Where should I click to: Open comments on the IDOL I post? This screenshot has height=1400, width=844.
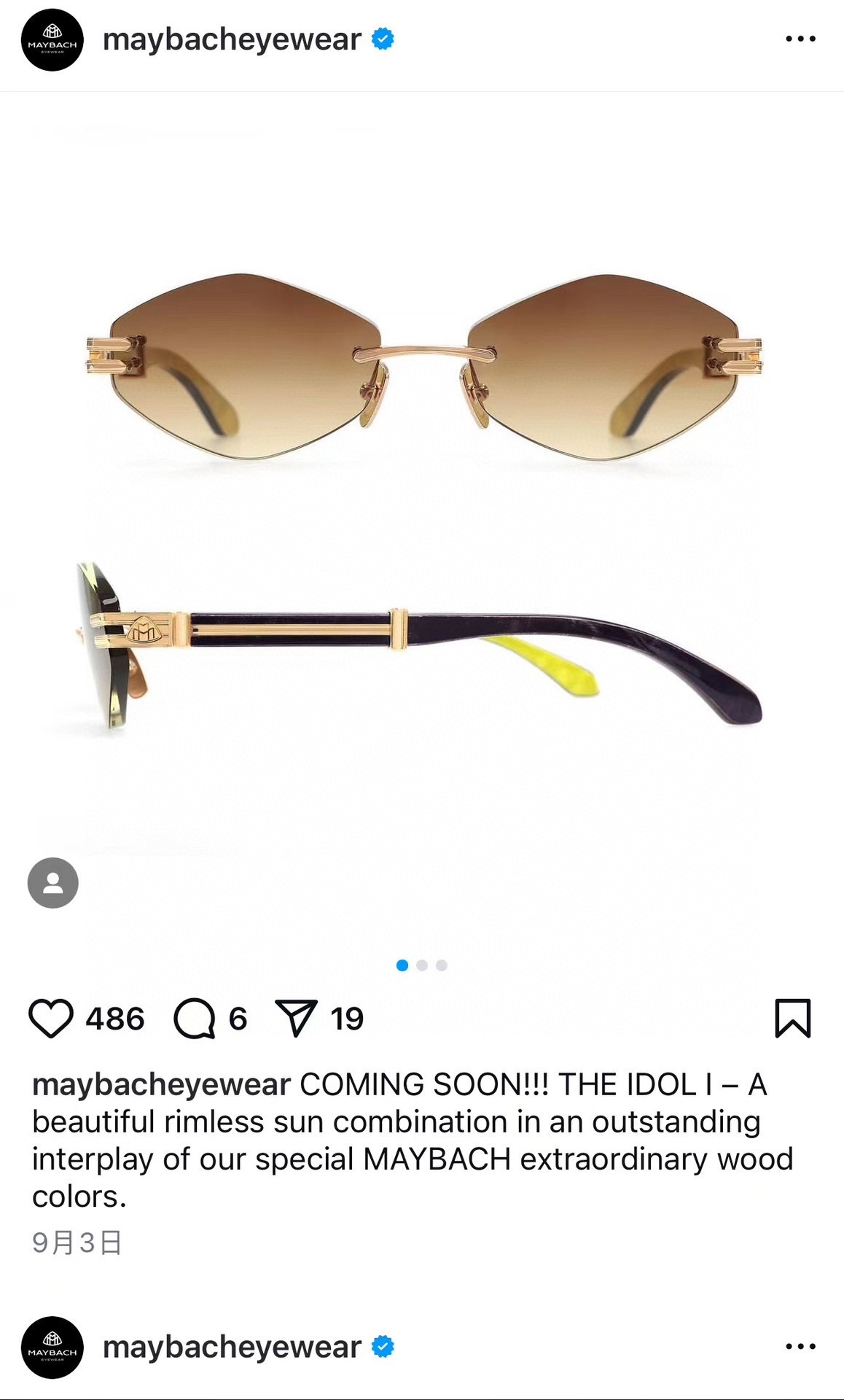[x=195, y=1018]
